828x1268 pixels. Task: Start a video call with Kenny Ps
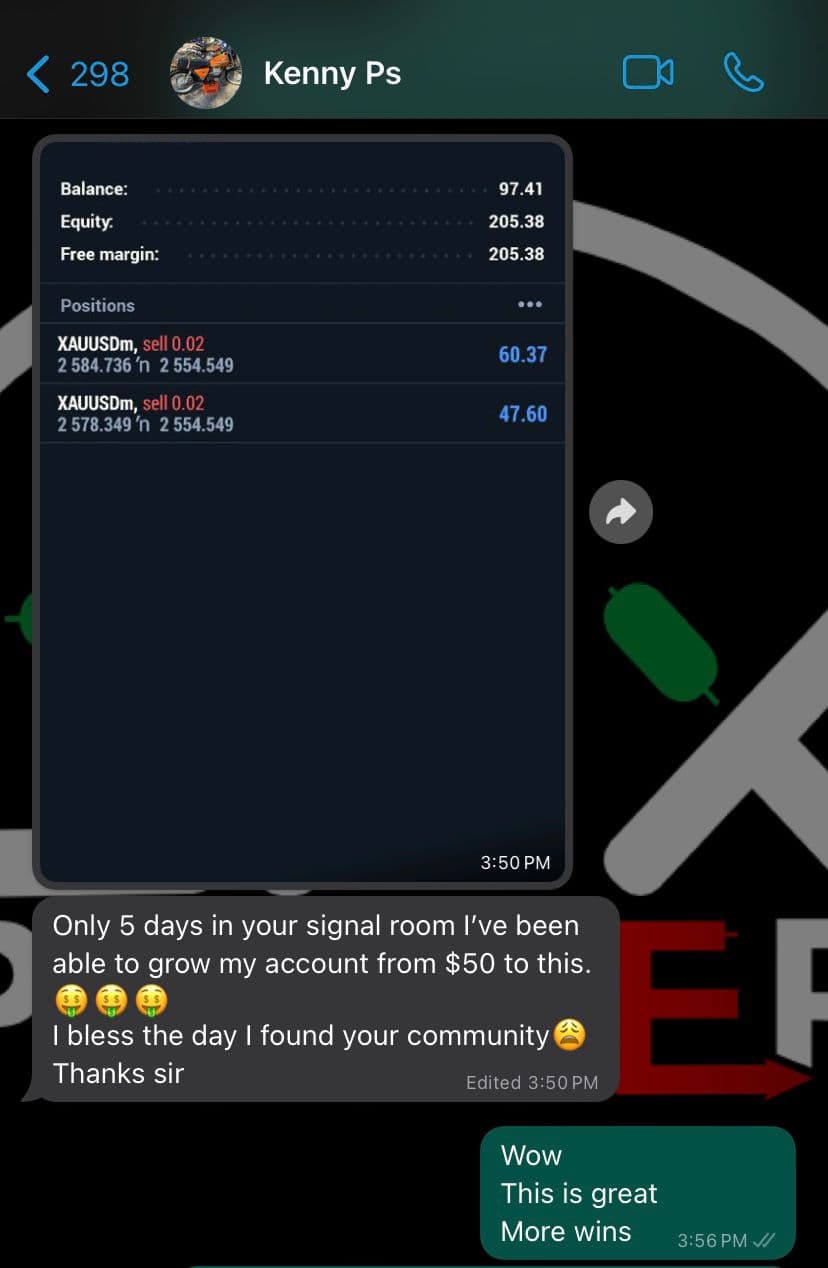click(x=647, y=73)
